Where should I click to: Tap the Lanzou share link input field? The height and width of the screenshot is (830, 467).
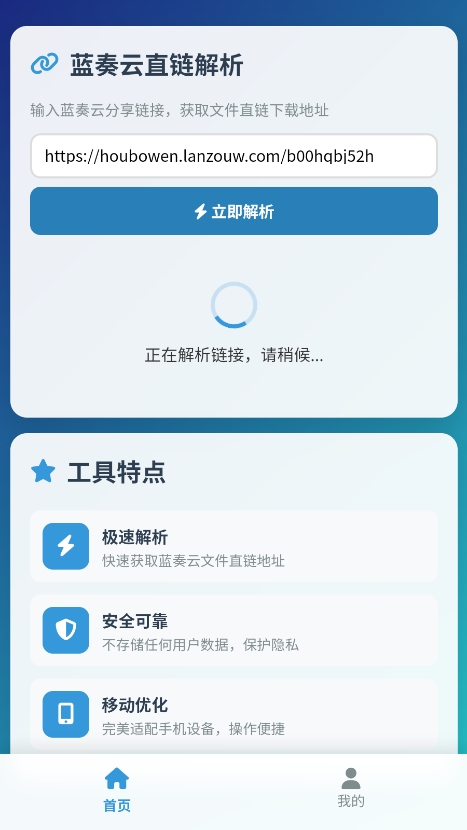234,156
